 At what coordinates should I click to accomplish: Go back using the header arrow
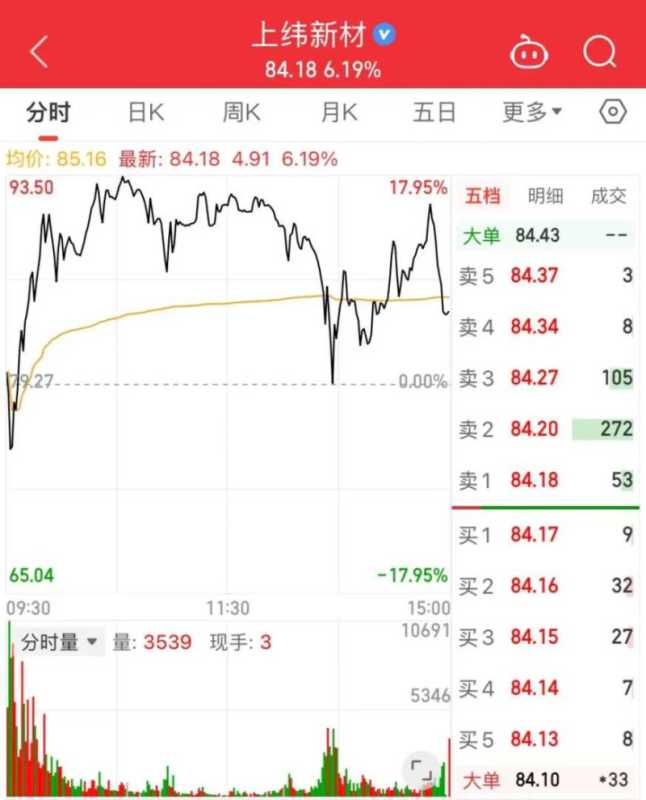(39, 52)
